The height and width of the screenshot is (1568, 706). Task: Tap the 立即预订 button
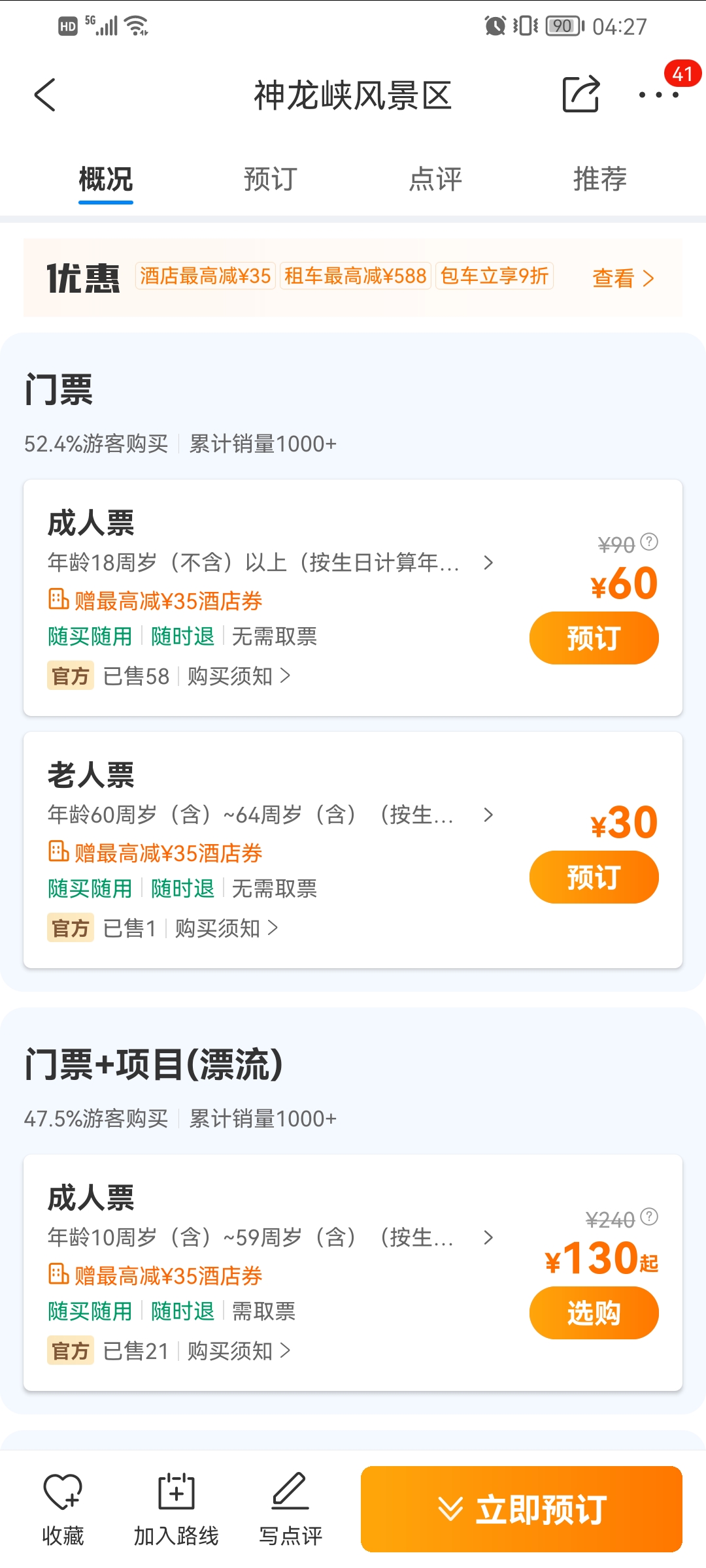pyautogui.click(x=522, y=1509)
